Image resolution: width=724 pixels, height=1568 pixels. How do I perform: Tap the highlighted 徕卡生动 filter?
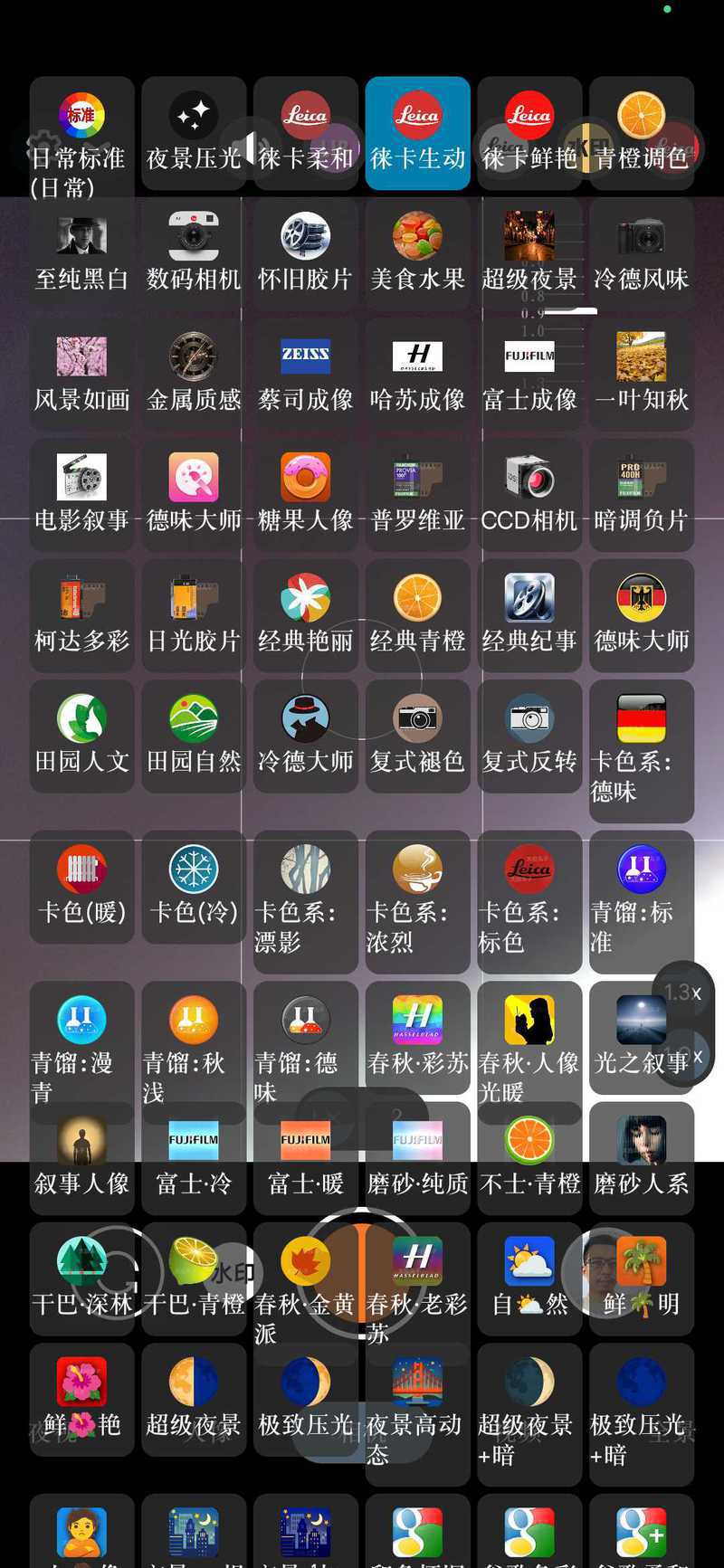[x=417, y=133]
